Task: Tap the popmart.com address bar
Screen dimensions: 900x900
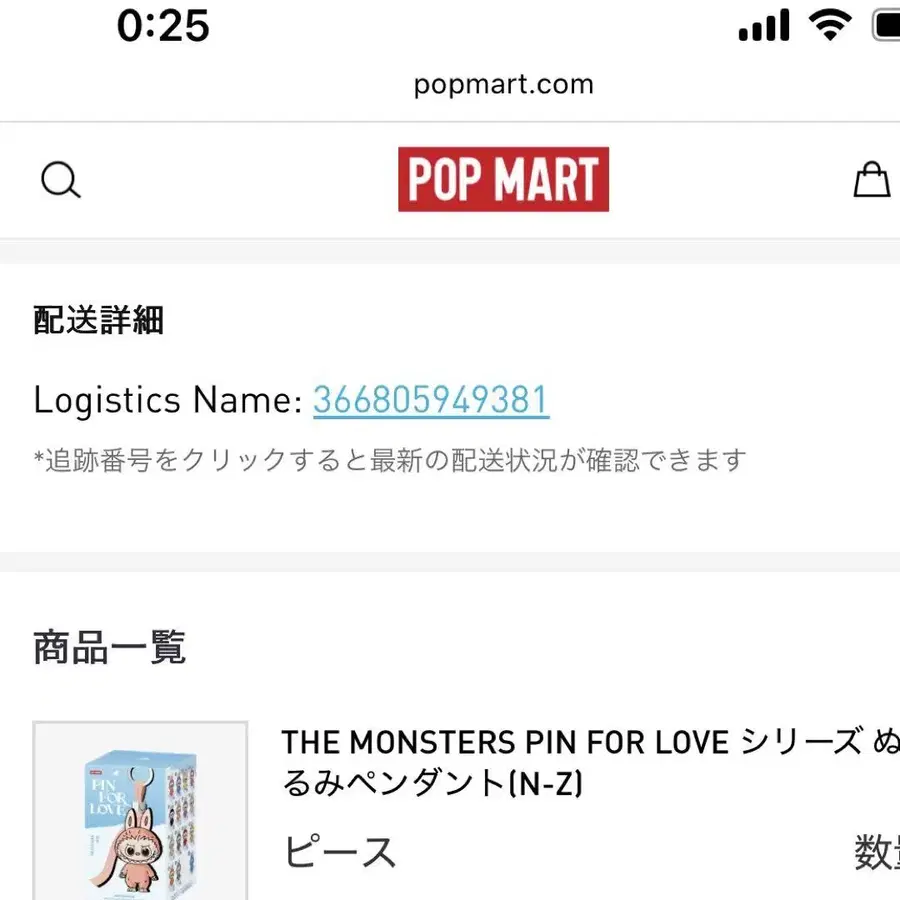Action: pyautogui.click(x=503, y=85)
